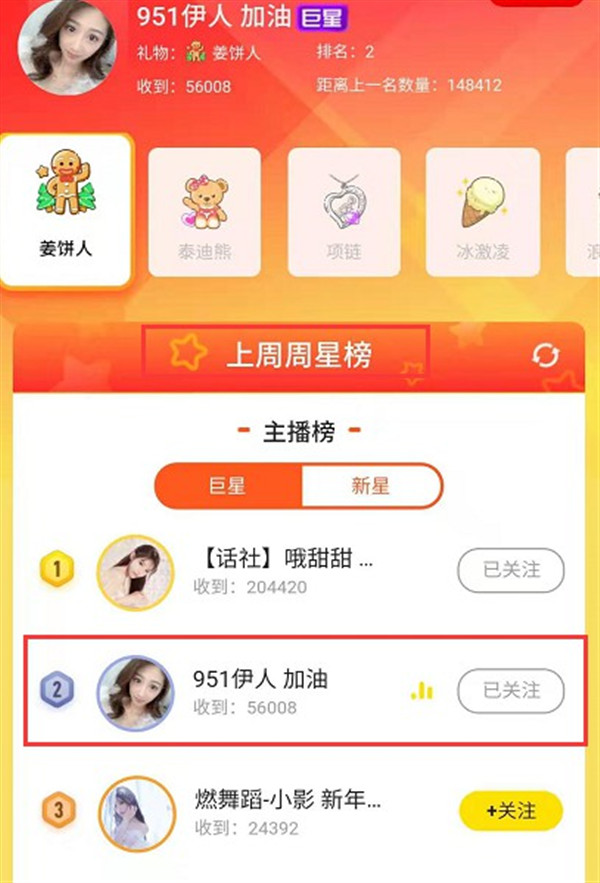The height and width of the screenshot is (883, 600).
Task: Switch to the 巨星 tab
Action: [228, 486]
